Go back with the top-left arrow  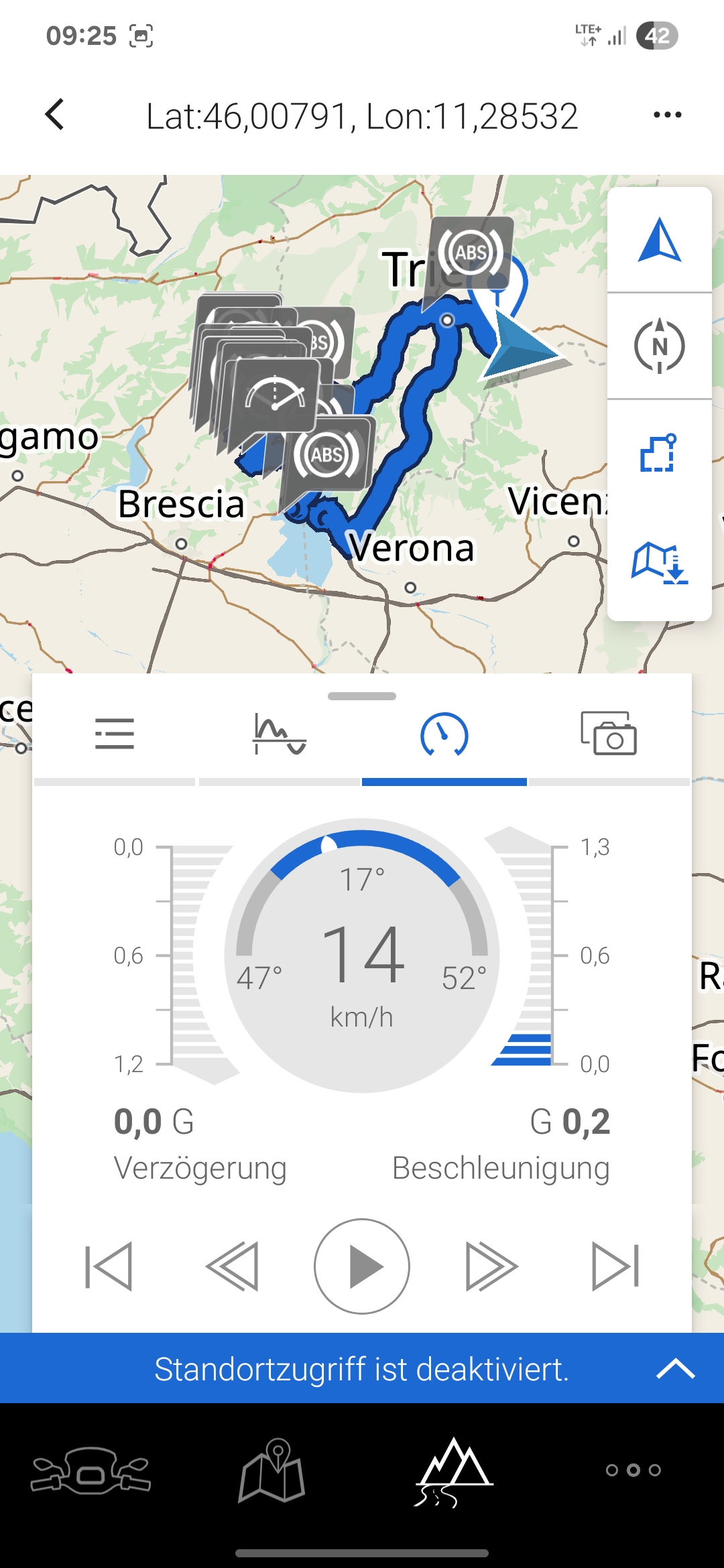pyautogui.click(x=55, y=115)
